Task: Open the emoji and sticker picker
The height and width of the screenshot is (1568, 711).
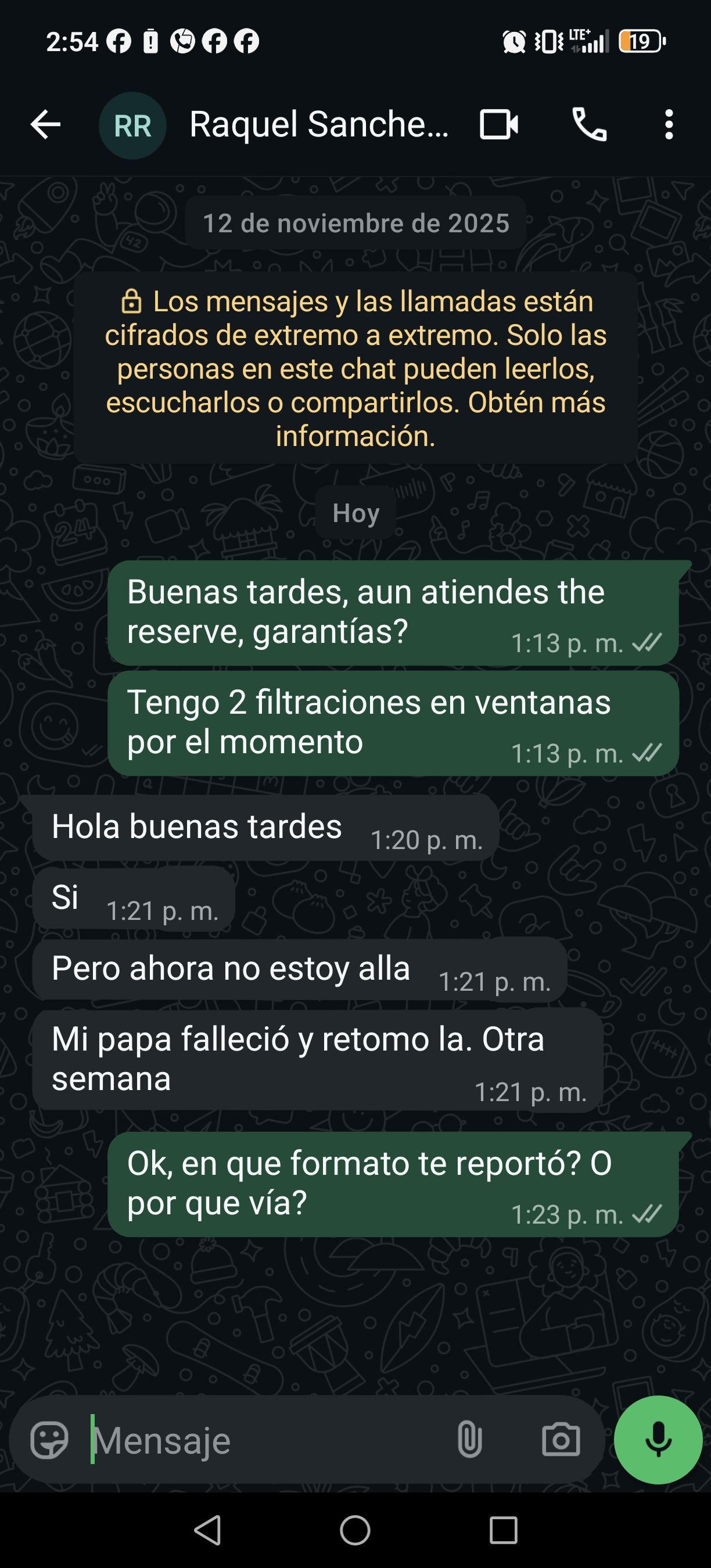Action: coord(49,1440)
